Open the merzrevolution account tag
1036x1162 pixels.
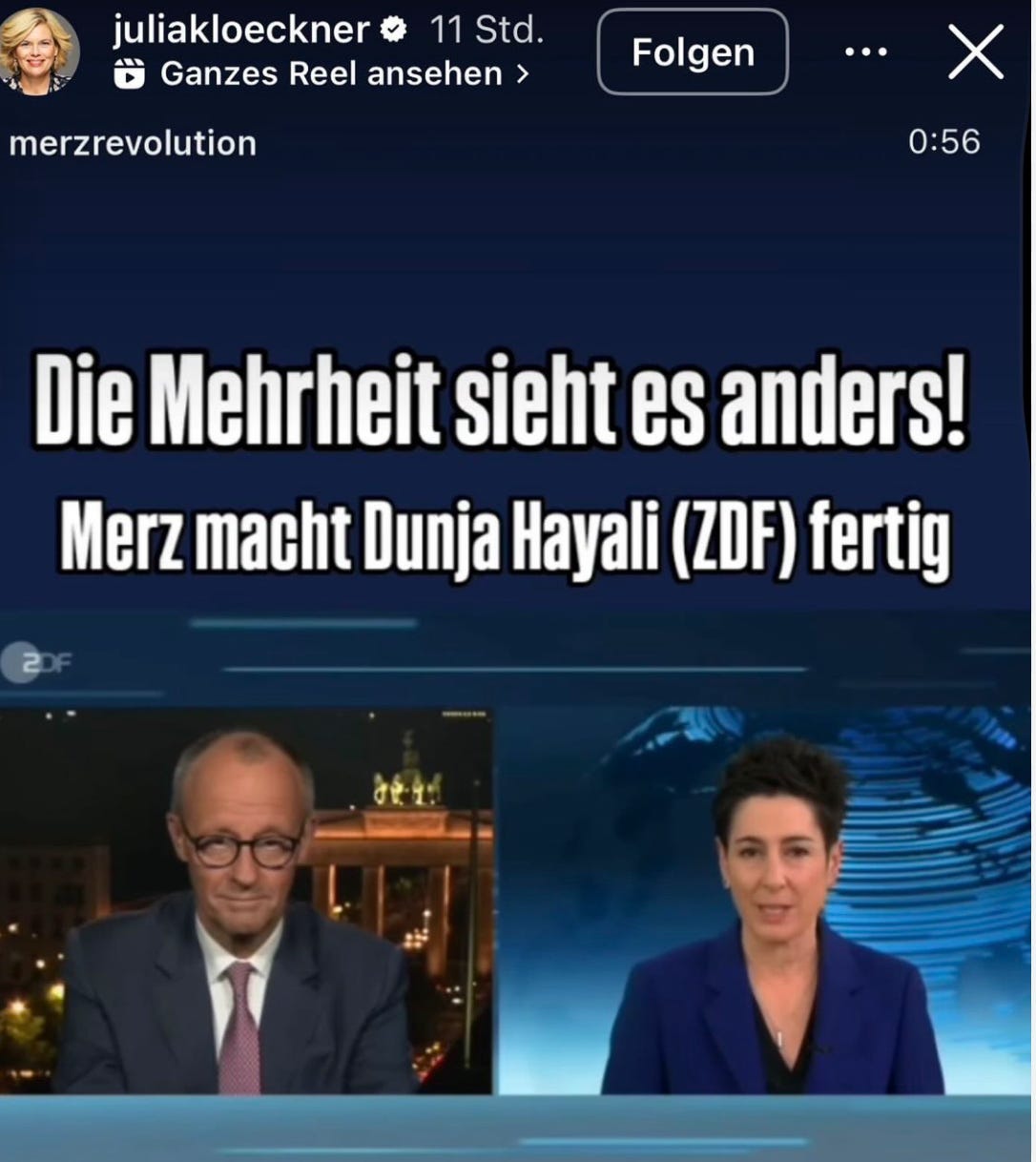click(133, 143)
